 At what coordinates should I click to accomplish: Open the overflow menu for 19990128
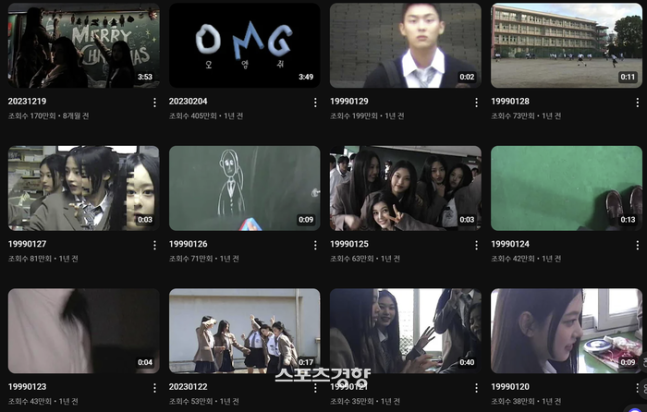tap(637, 102)
